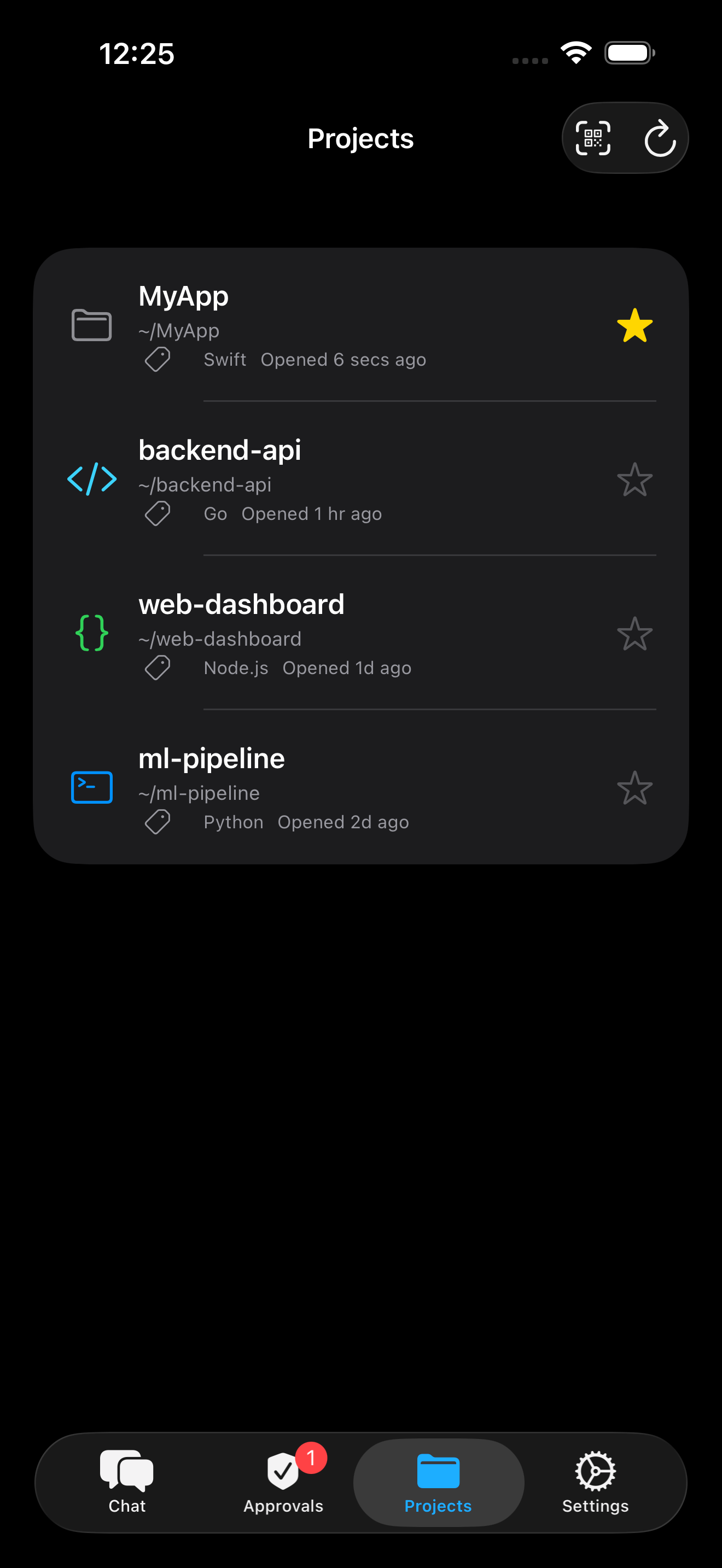Star the backend-api project

(634, 479)
